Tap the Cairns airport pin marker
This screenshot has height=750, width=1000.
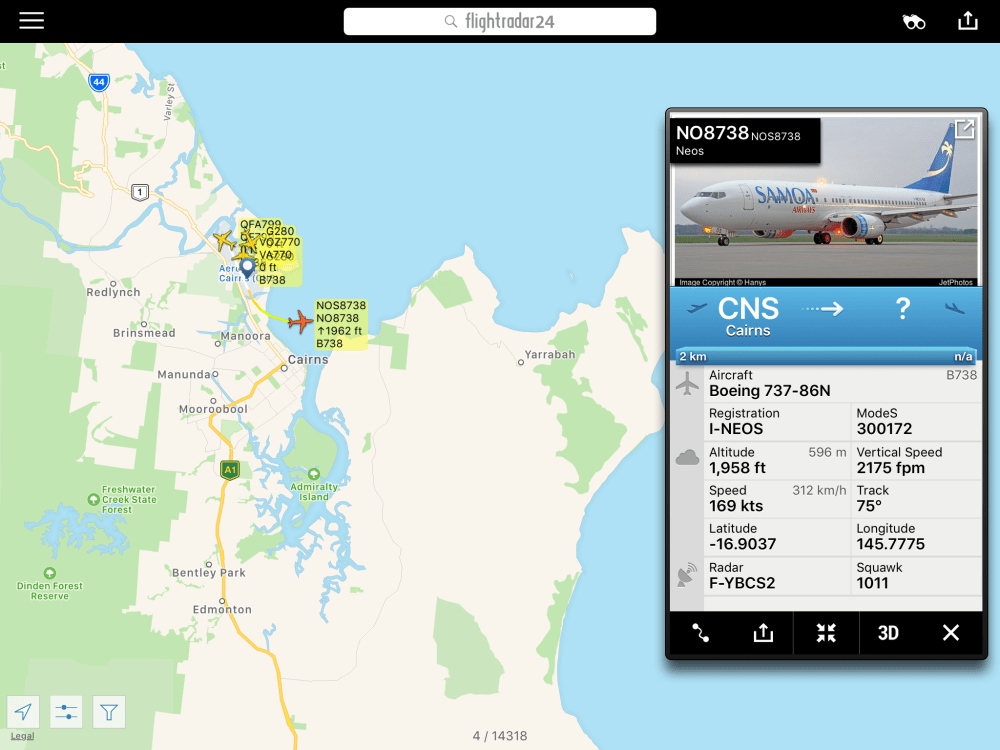coord(247,267)
